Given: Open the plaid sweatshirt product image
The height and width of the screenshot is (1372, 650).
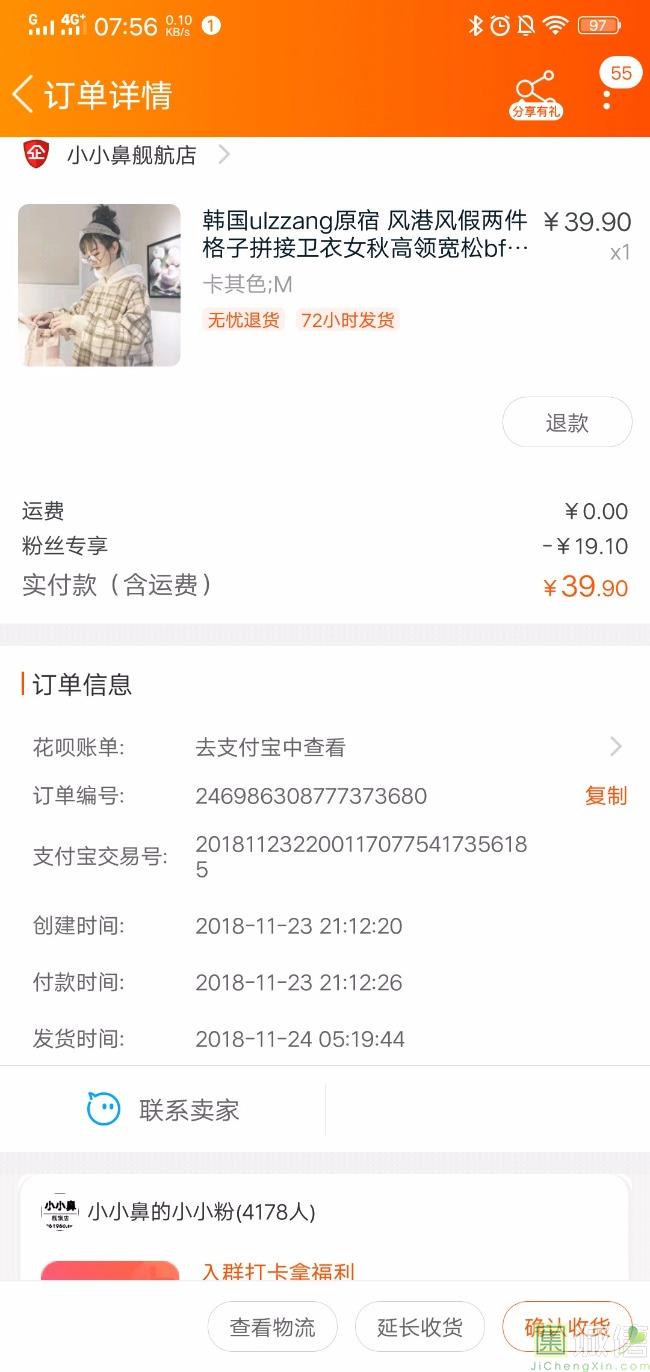Looking at the screenshot, I should tap(99, 285).
